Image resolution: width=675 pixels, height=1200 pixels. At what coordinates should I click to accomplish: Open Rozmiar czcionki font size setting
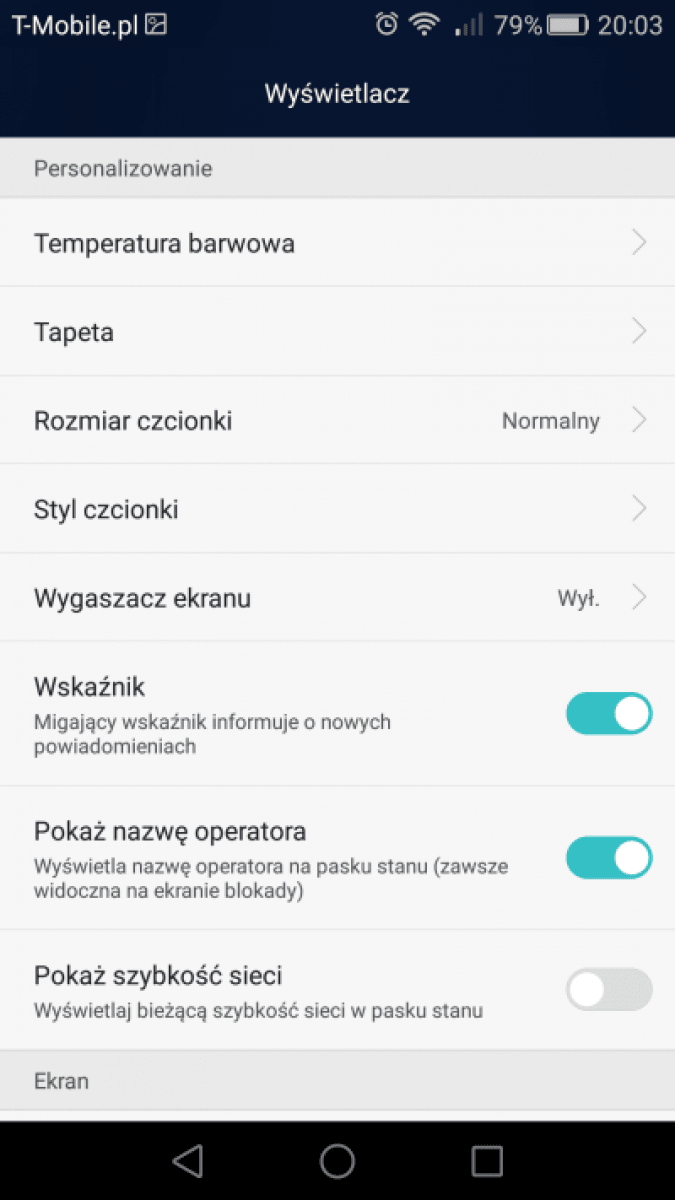point(337,420)
